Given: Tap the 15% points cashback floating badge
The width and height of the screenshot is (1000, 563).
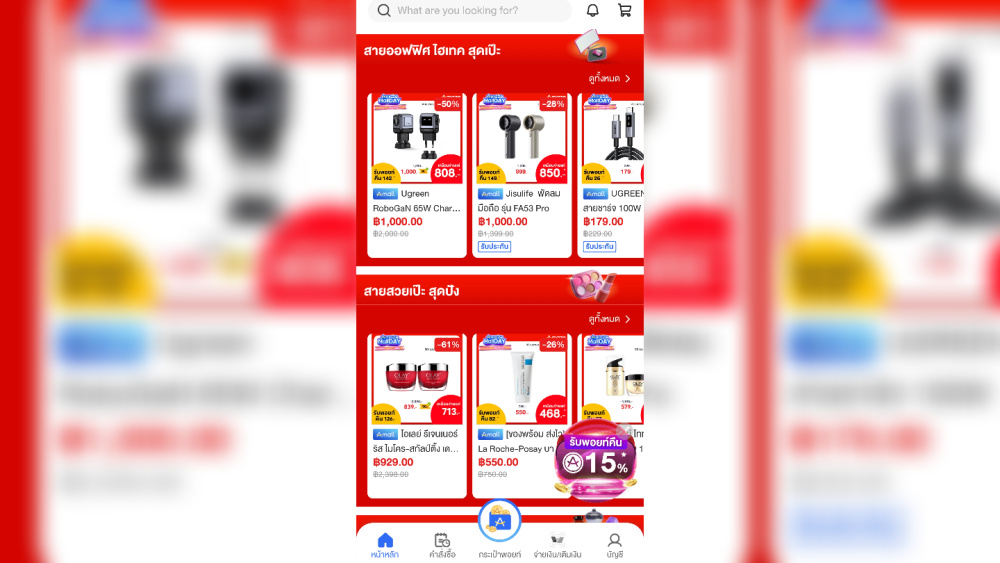Looking at the screenshot, I should [x=598, y=460].
